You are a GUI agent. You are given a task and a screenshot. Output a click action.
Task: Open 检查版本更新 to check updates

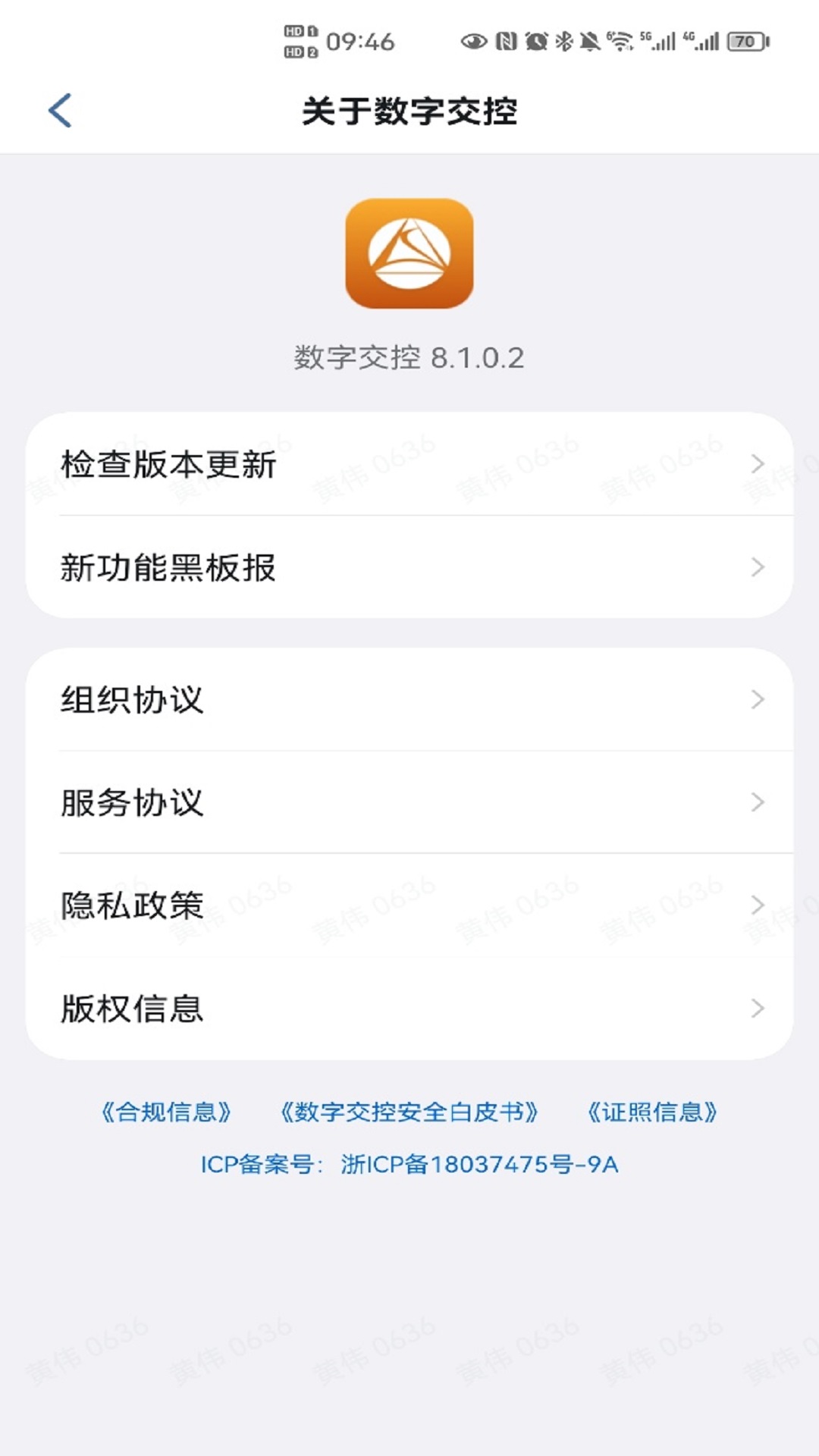(x=409, y=466)
